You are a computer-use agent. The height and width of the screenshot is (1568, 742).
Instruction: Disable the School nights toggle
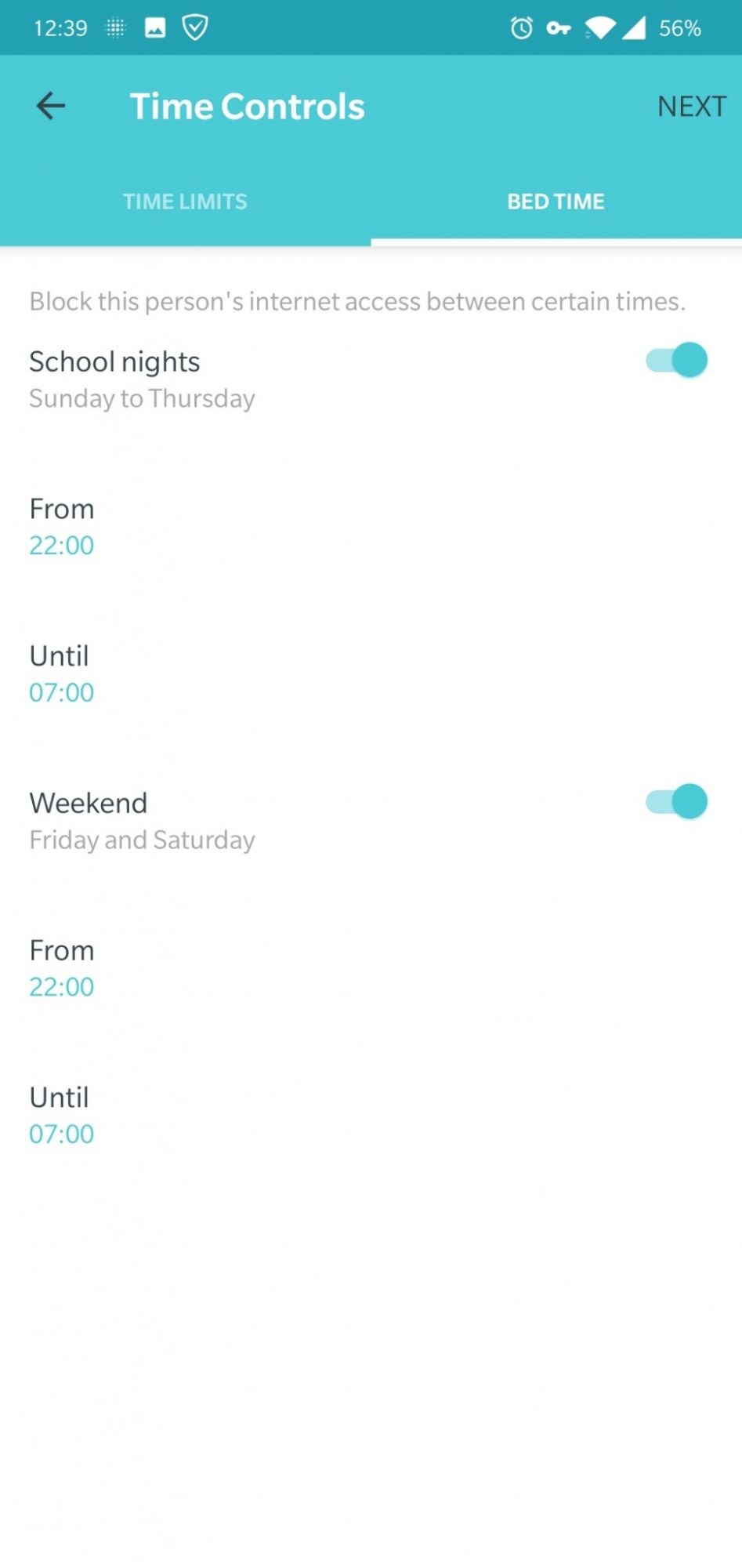[x=677, y=361]
